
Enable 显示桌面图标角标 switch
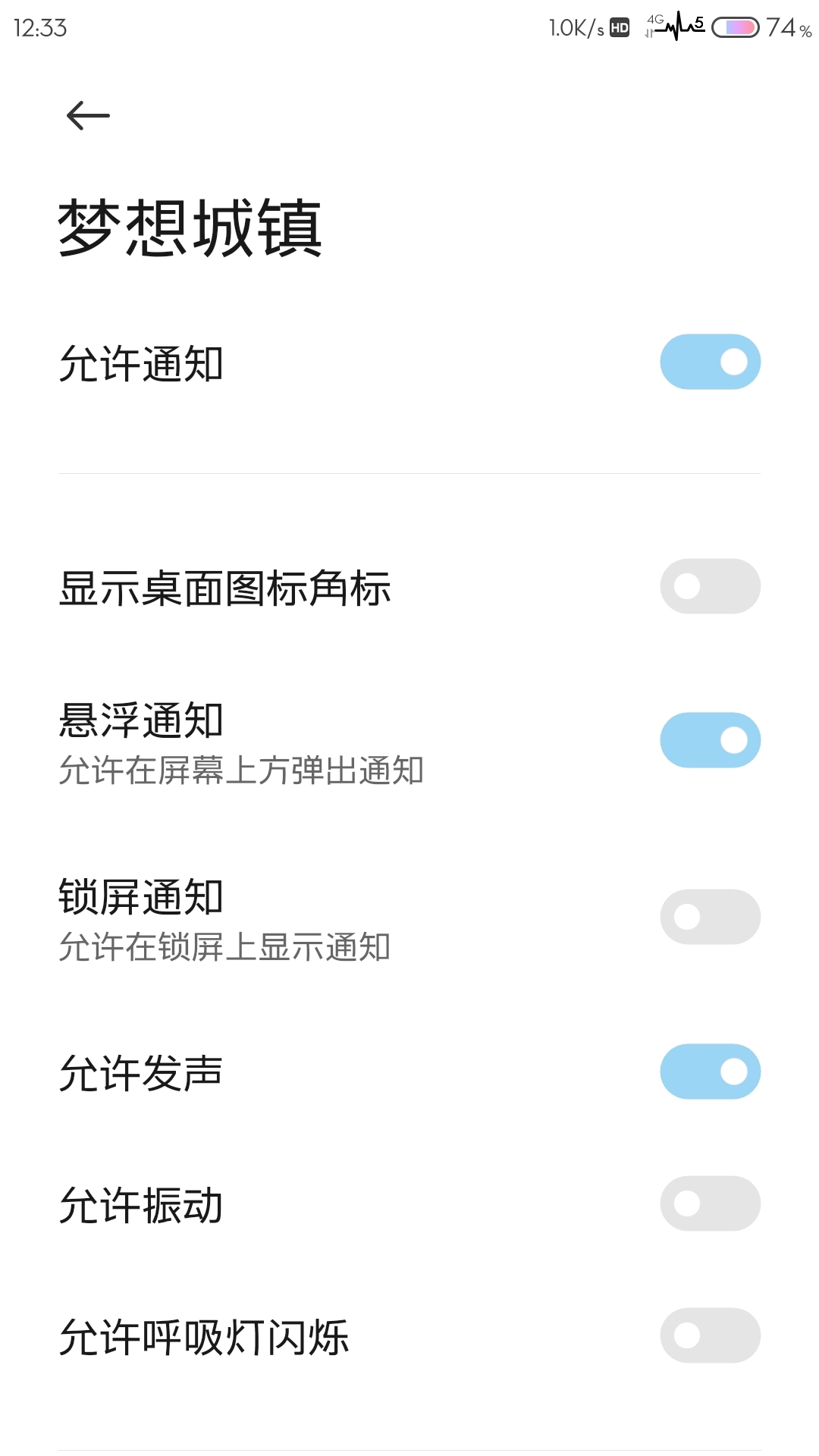[x=710, y=586]
